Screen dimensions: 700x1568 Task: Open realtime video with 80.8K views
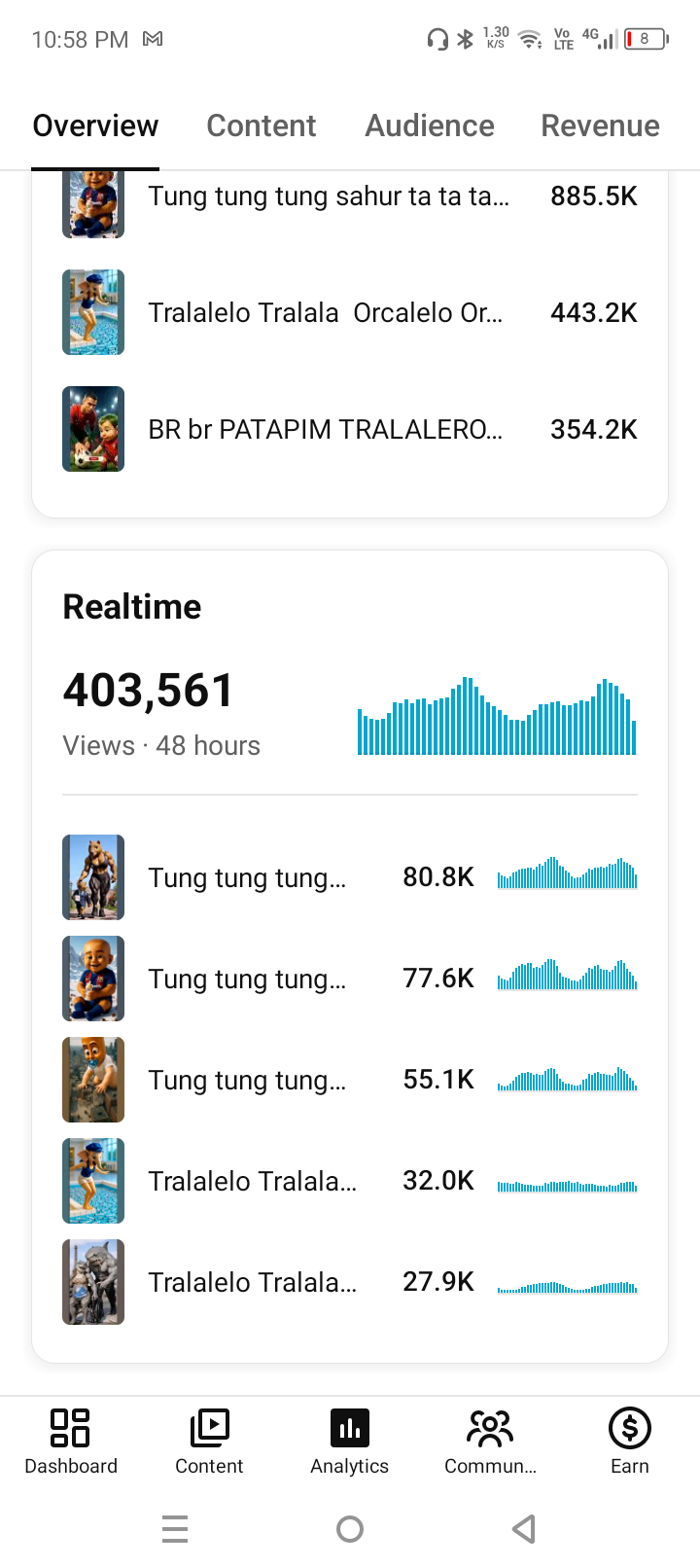350,877
